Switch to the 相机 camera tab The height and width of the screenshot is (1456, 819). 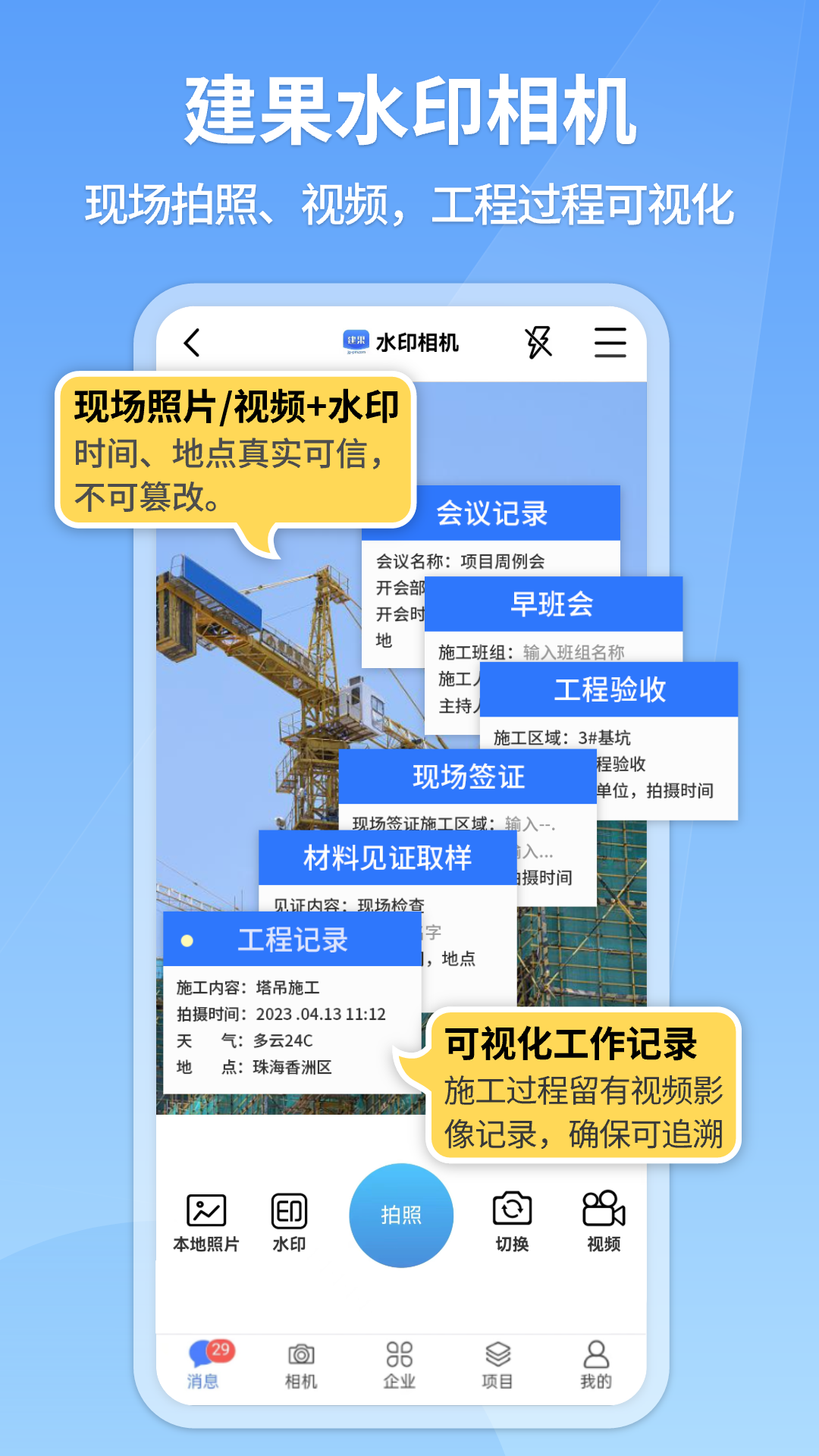point(303,1365)
